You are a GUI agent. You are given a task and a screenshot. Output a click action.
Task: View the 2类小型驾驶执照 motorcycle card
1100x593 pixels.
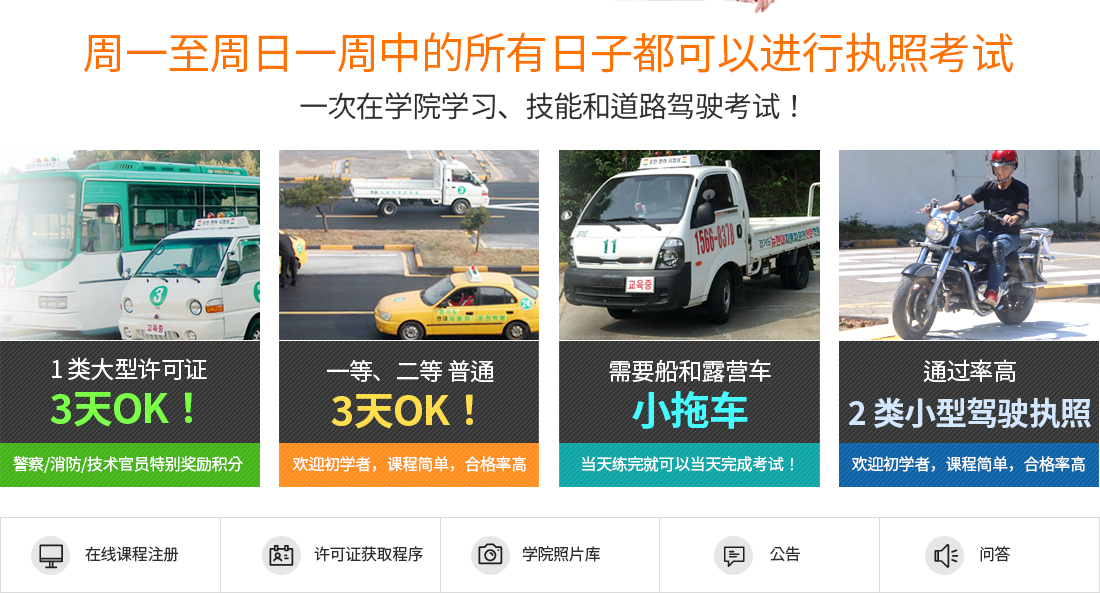coord(968,318)
